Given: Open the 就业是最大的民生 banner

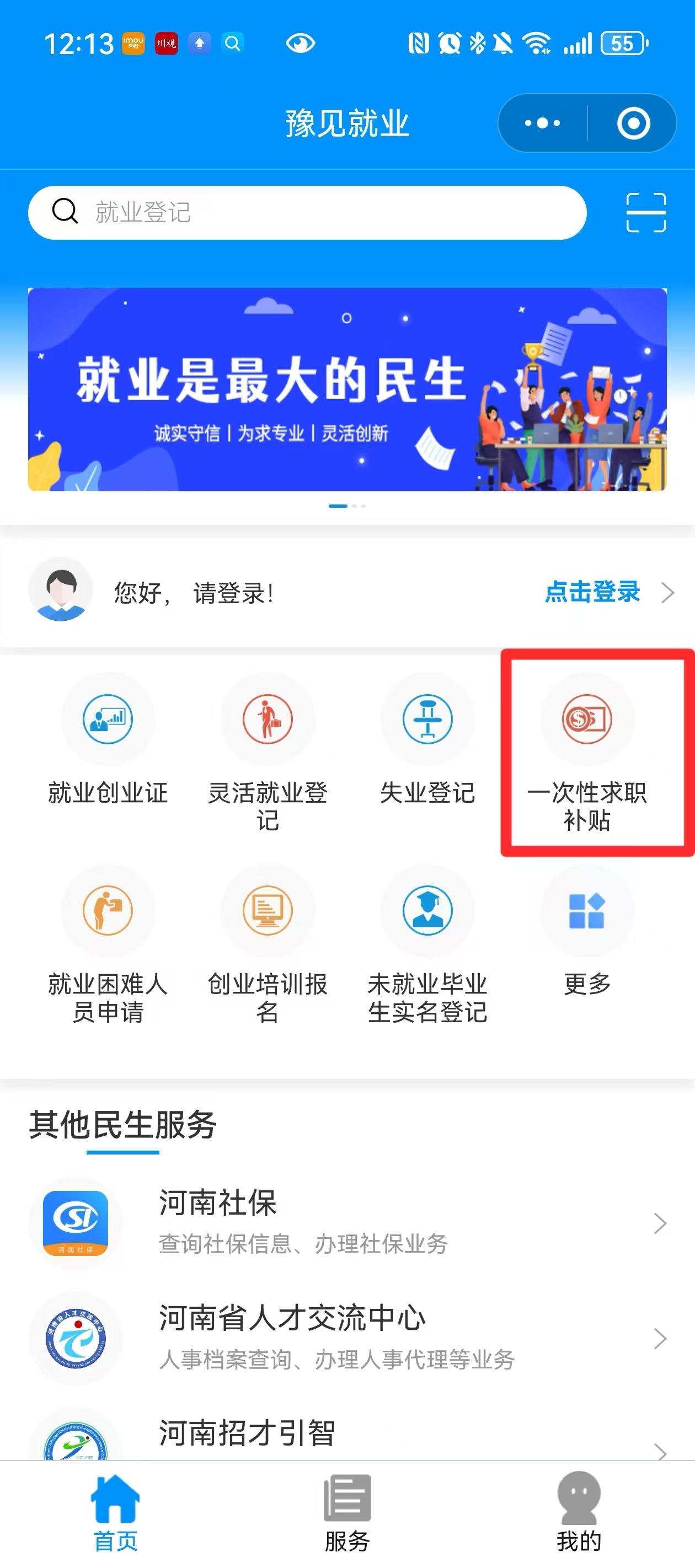Looking at the screenshot, I should (347, 390).
